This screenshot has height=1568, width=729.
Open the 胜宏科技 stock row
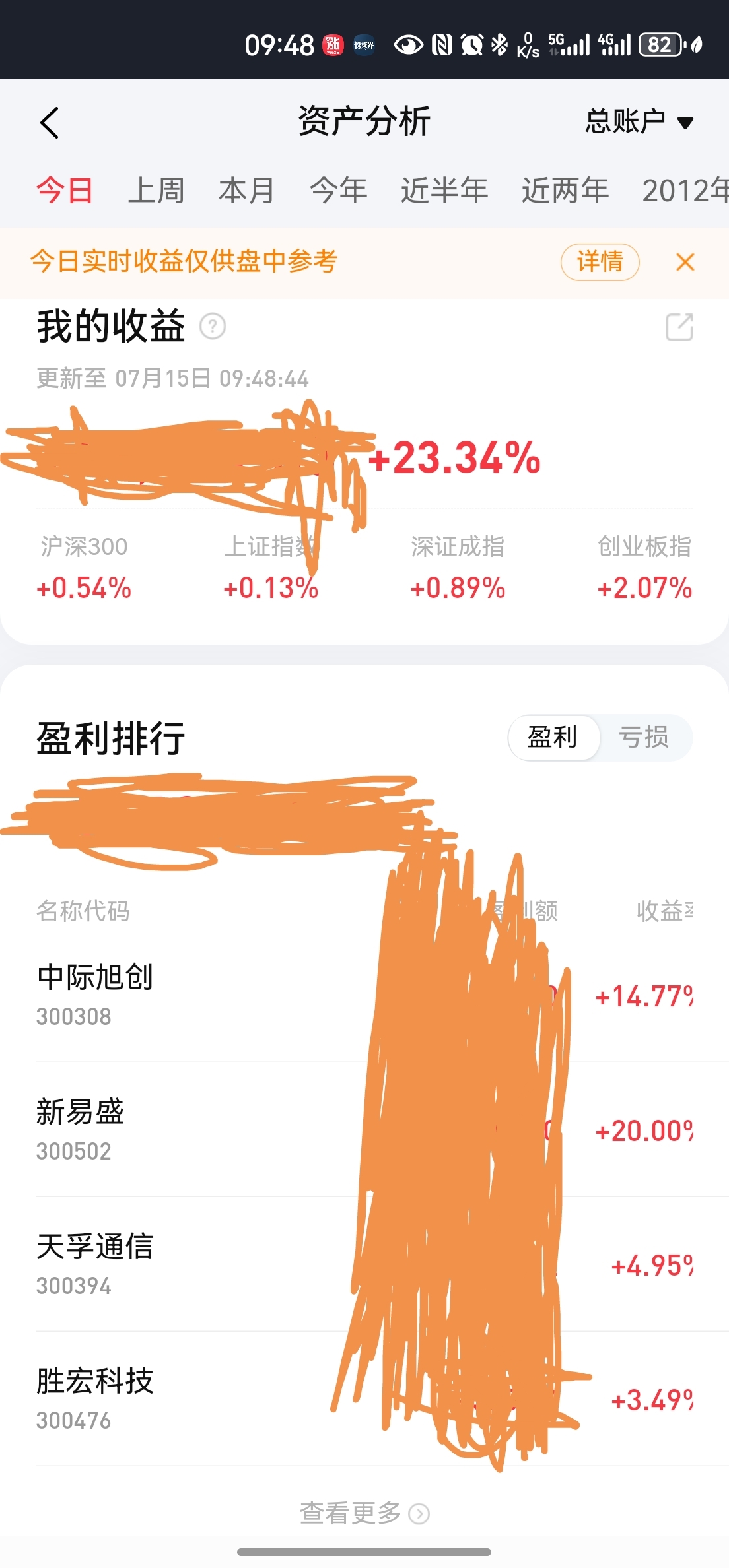tap(364, 1399)
